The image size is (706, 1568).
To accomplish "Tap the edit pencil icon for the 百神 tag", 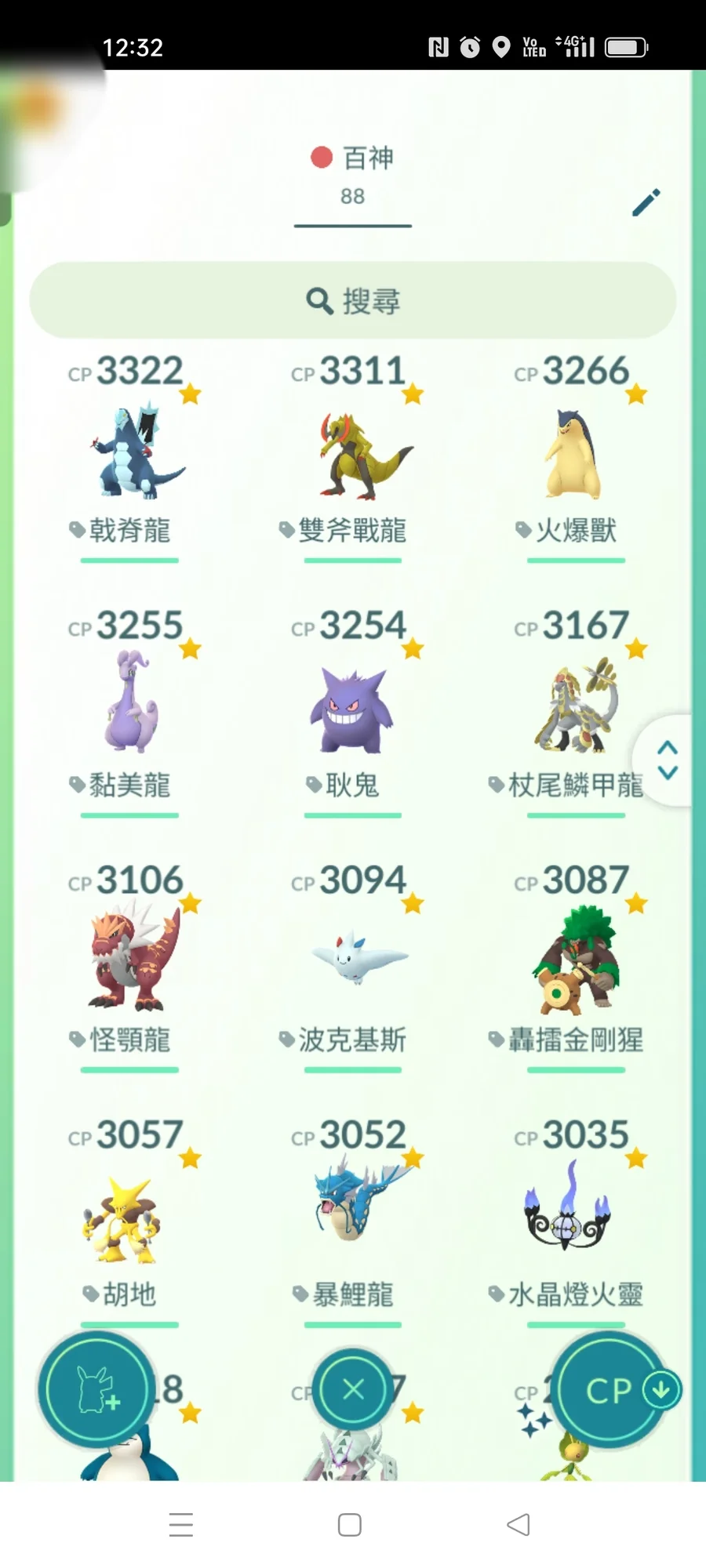I will point(646,202).
